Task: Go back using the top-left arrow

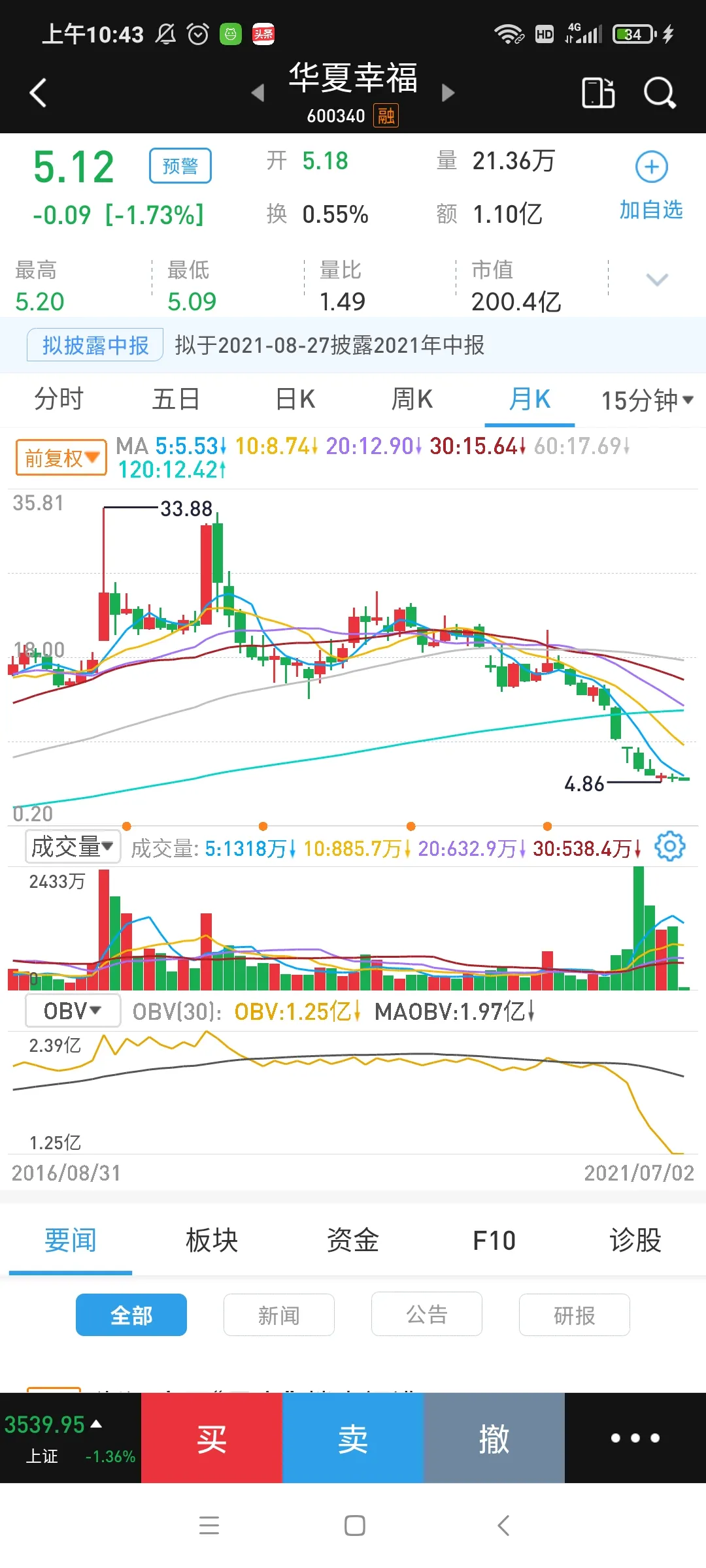Action: tap(39, 93)
